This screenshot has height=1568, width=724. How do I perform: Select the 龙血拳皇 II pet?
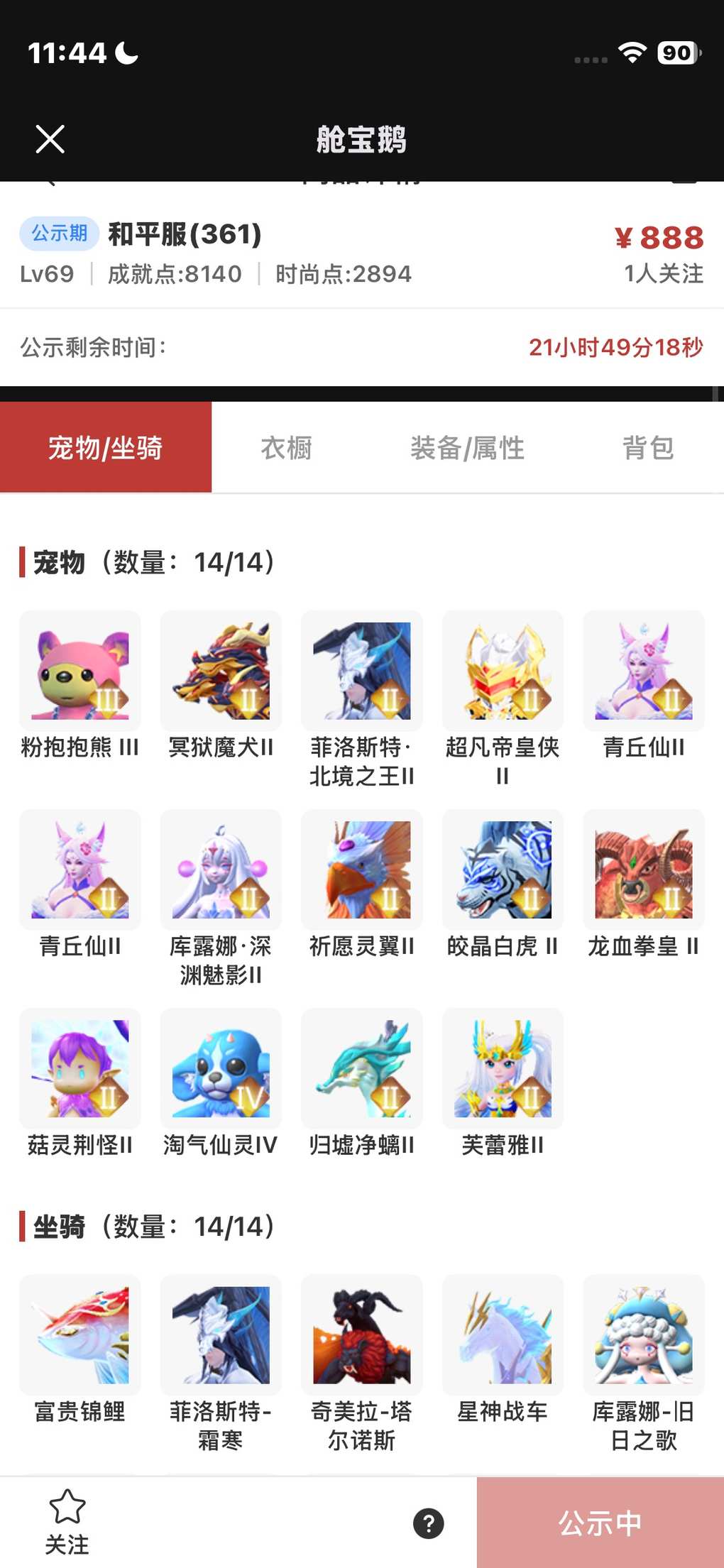click(644, 870)
